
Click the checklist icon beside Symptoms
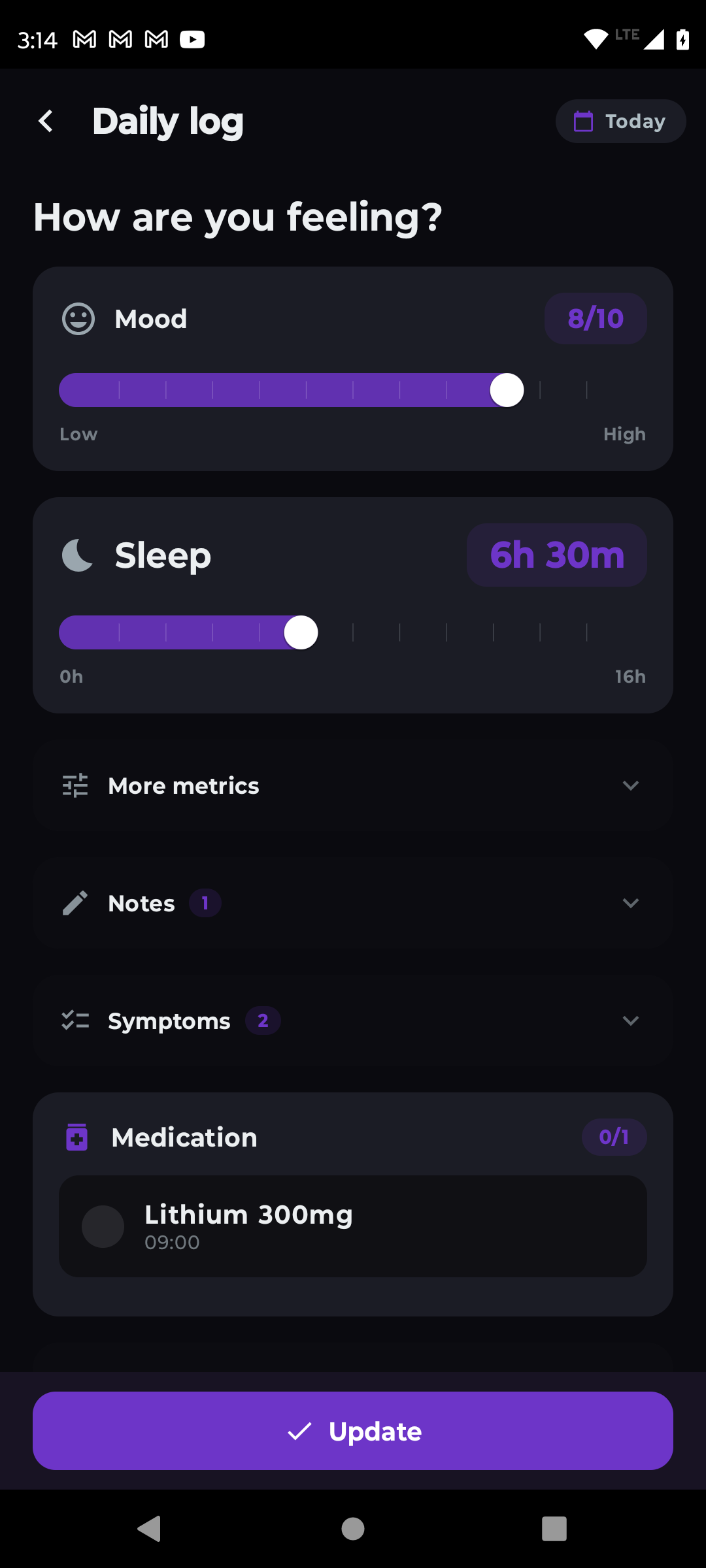click(x=75, y=1021)
